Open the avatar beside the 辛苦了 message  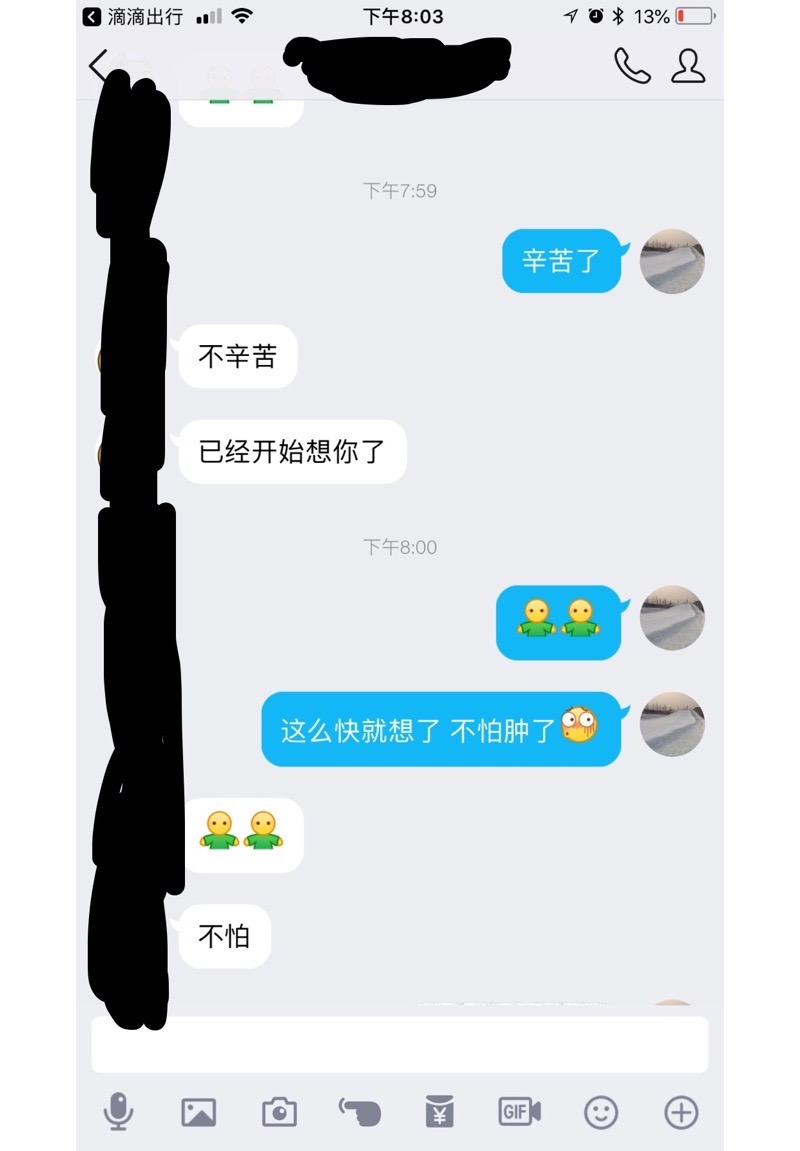(672, 261)
